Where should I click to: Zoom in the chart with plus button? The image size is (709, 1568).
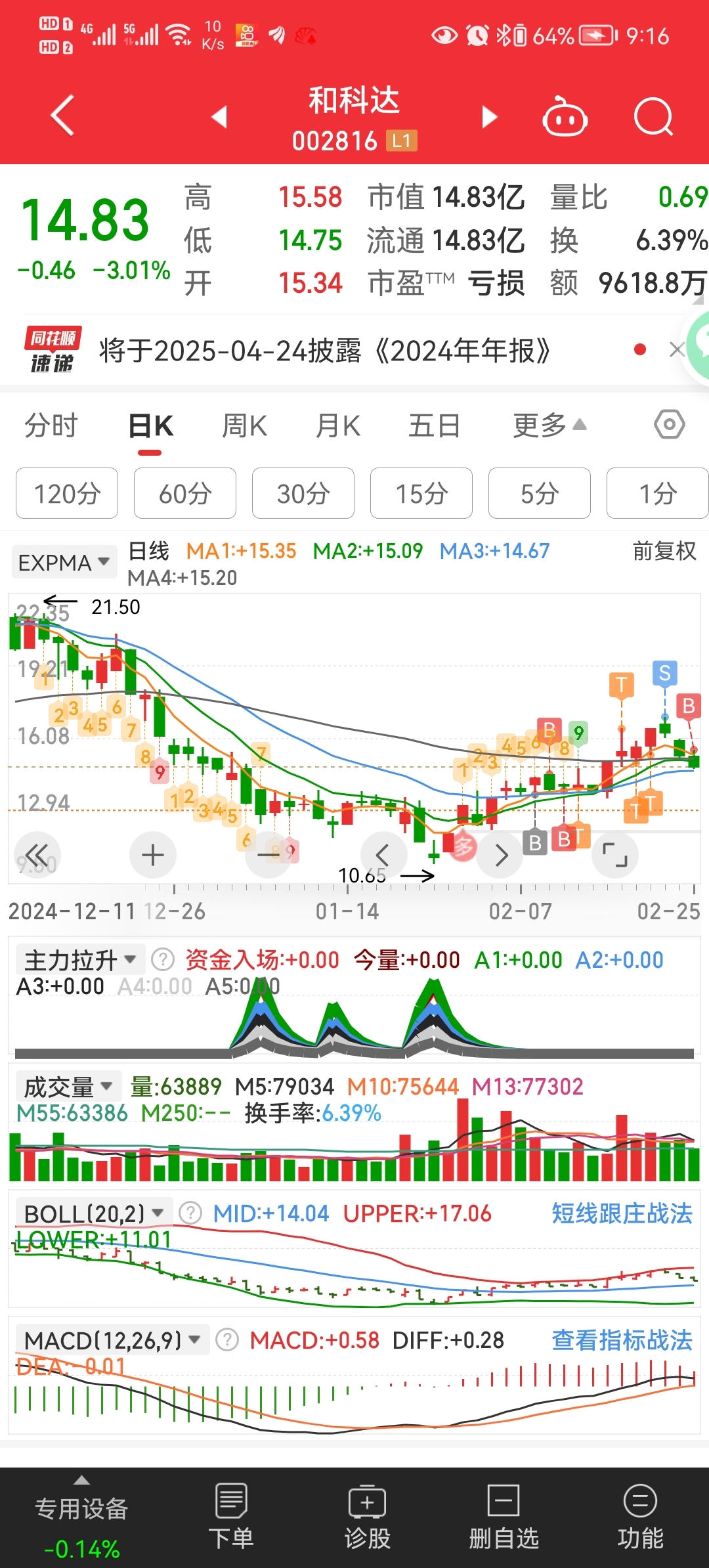[x=153, y=855]
